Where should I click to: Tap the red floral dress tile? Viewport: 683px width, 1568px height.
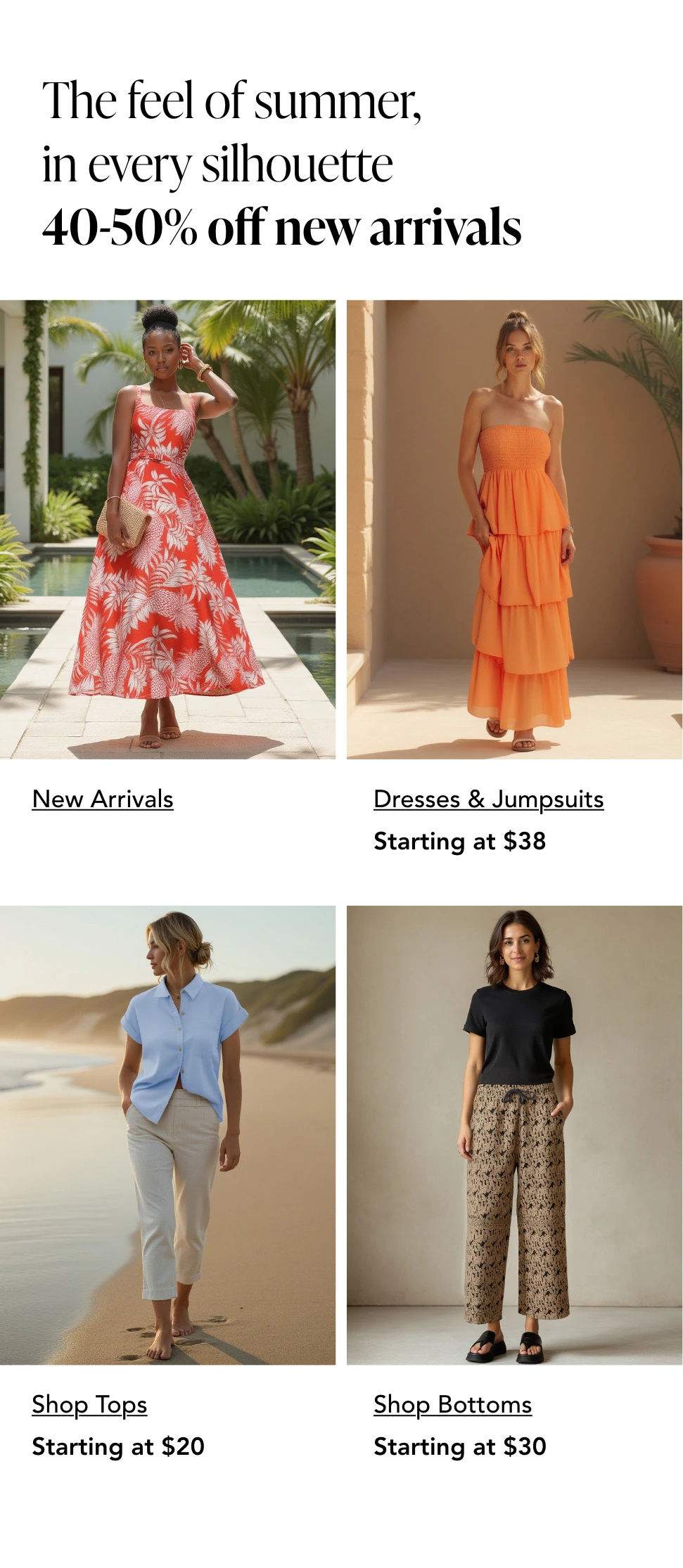(167, 529)
